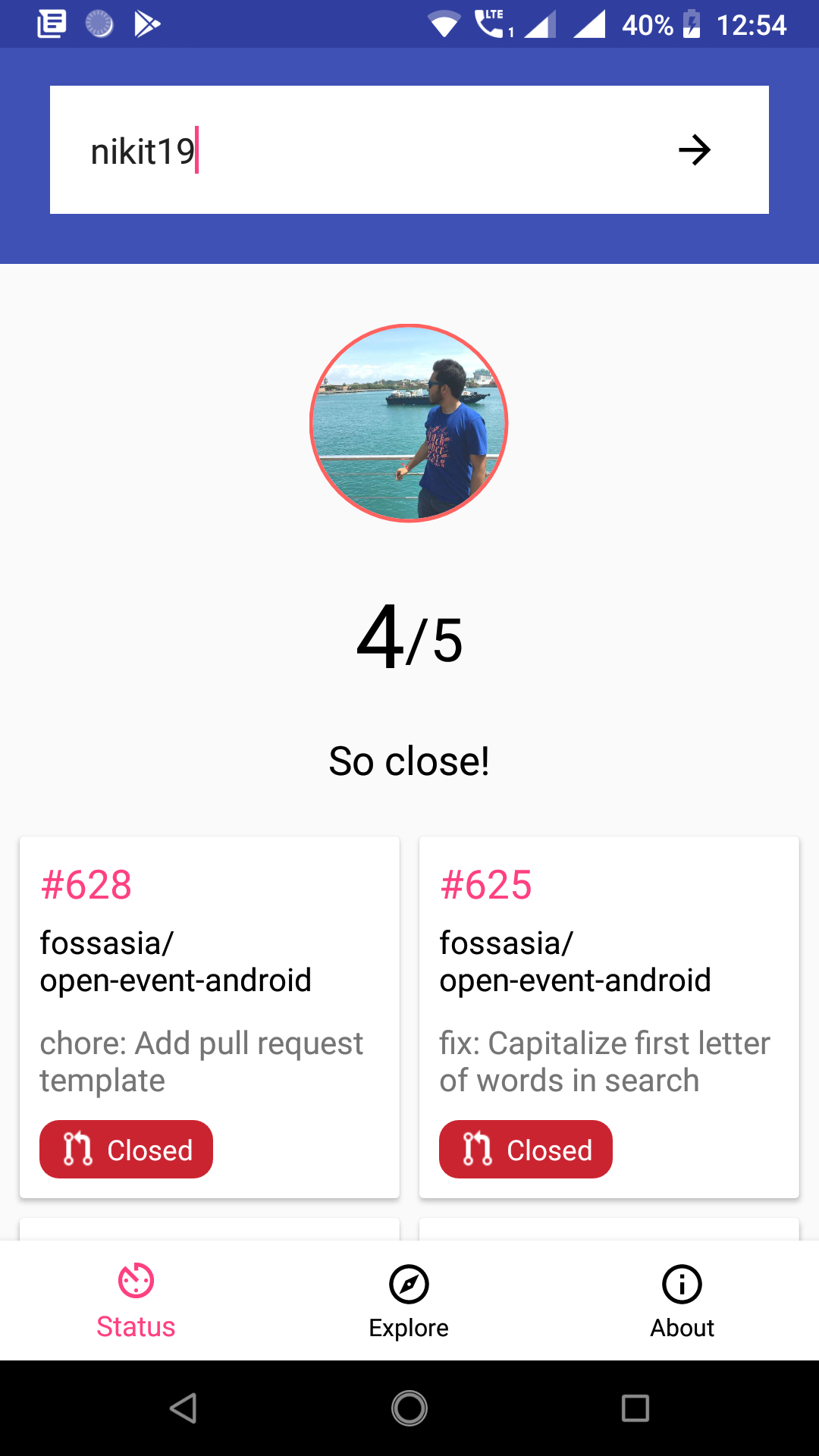Submit the search with the arrow icon

coord(695,149)
